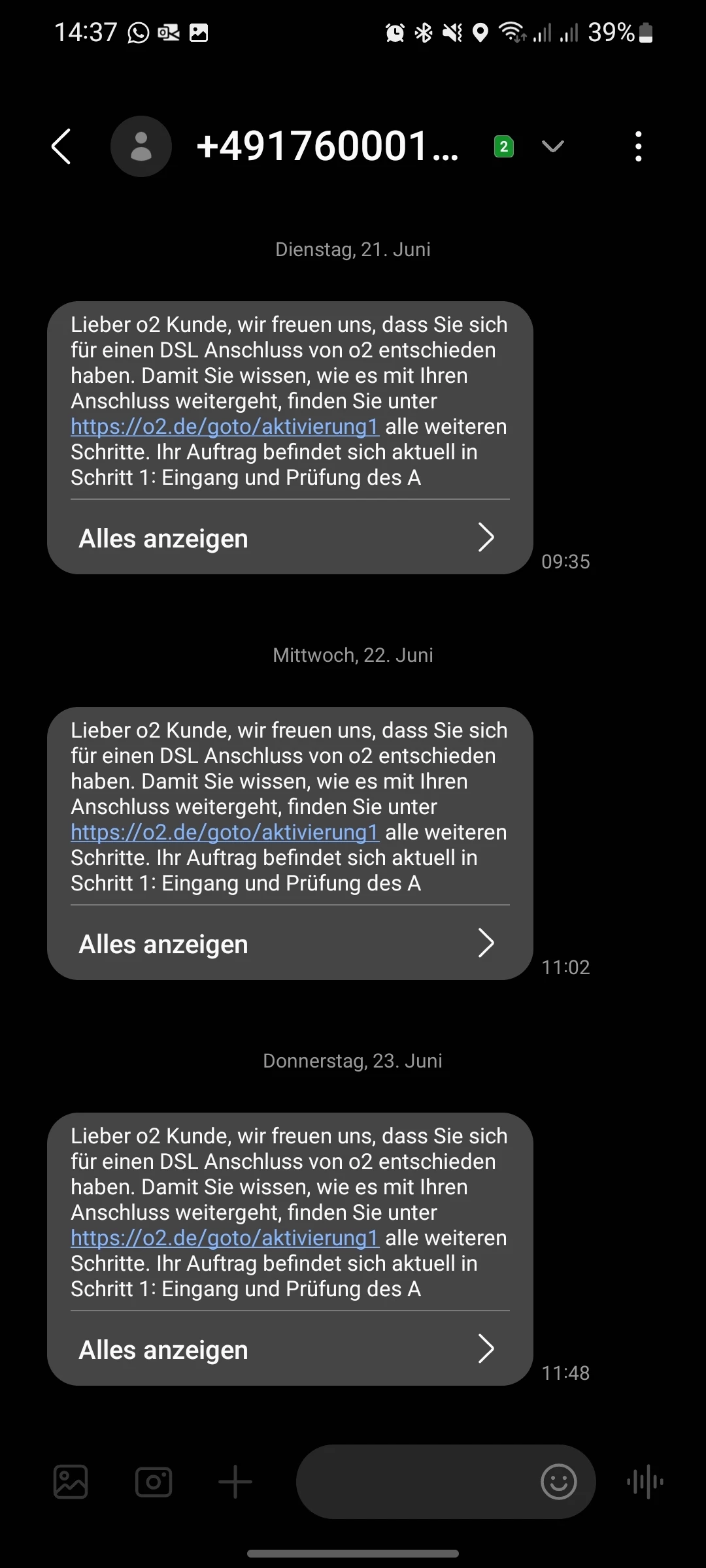
Task: Open the camera to take a photo
Action: click(x=154, y=1481)
